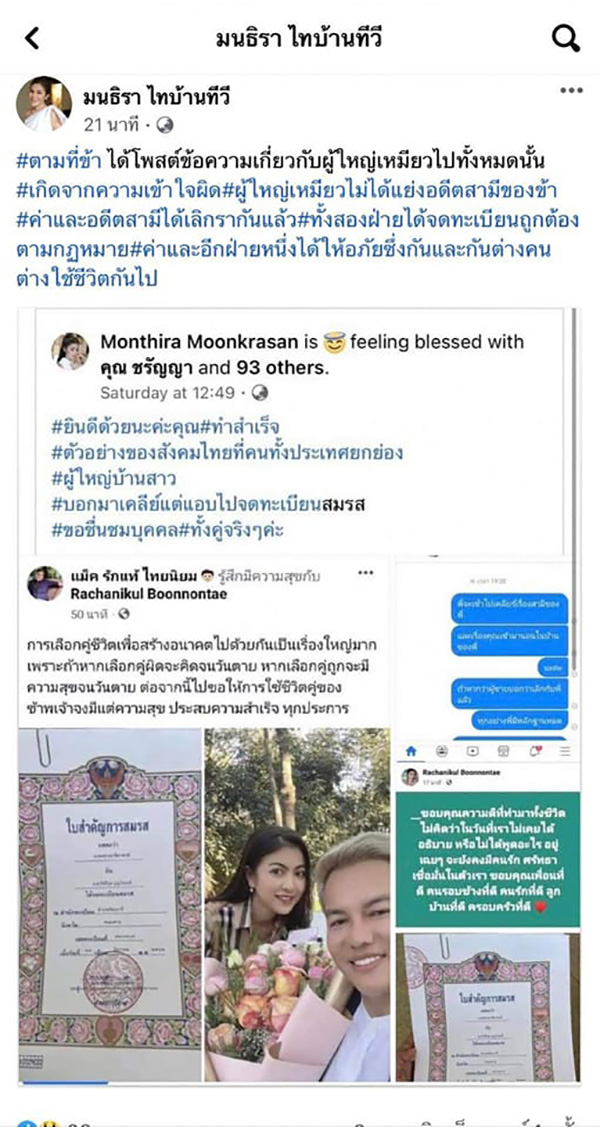Open มนธิรา ไทบ้านทีวี profile picture
Viewport: 600px width, 1127px height.
click(44, 104)
